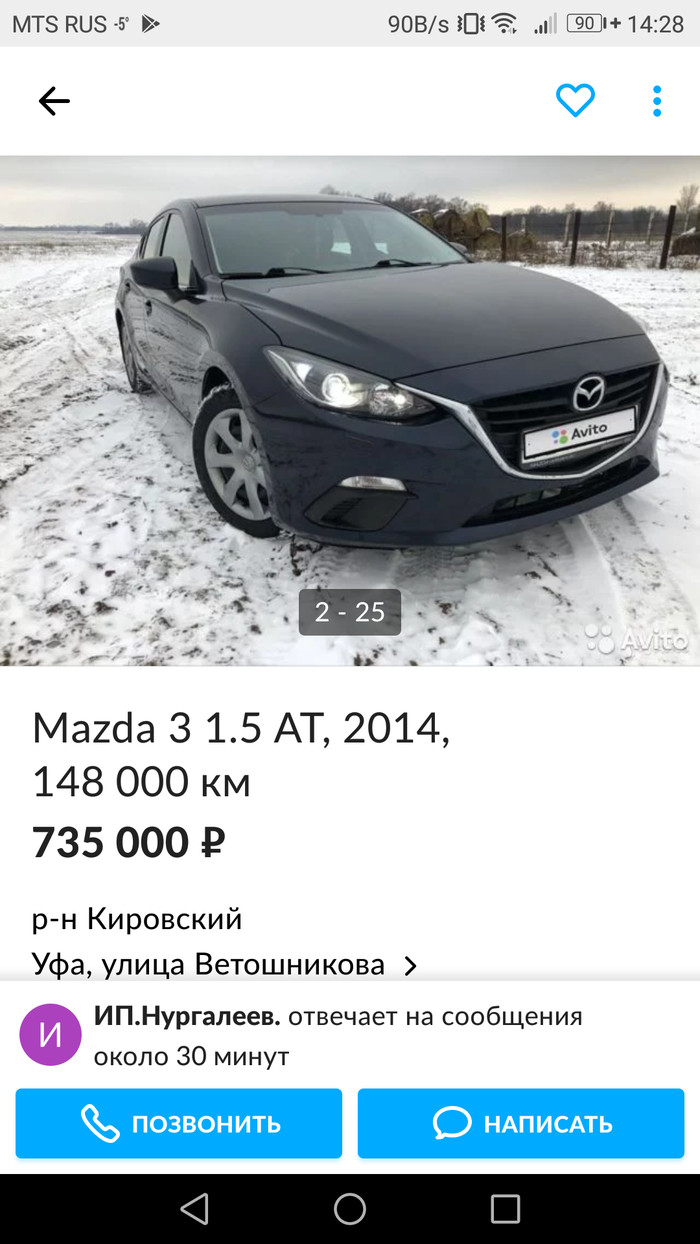The image size is (700, 1244).
Task: Open recent apps from navigation bar
Action: pos(505,1209)
